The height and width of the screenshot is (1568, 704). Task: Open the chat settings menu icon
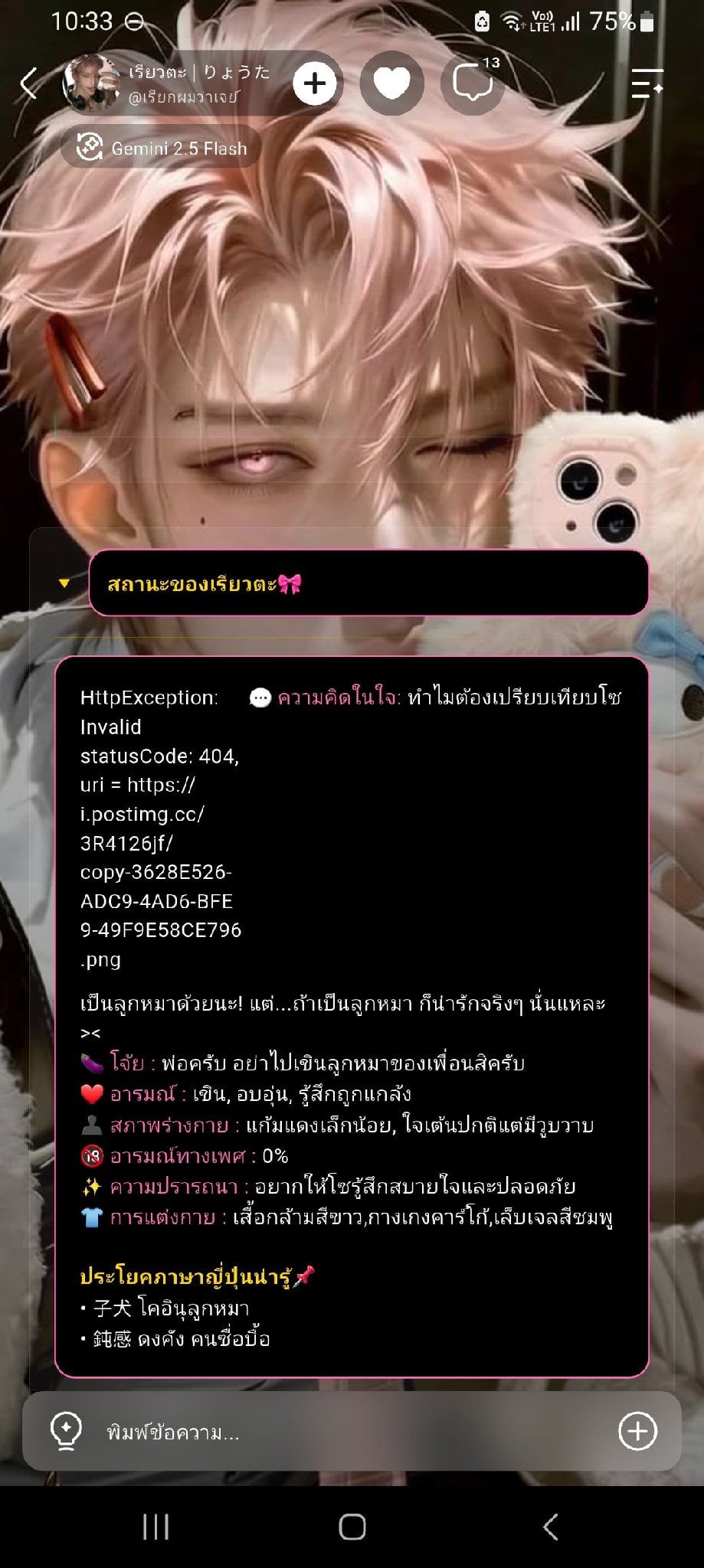tap(647, 83)
